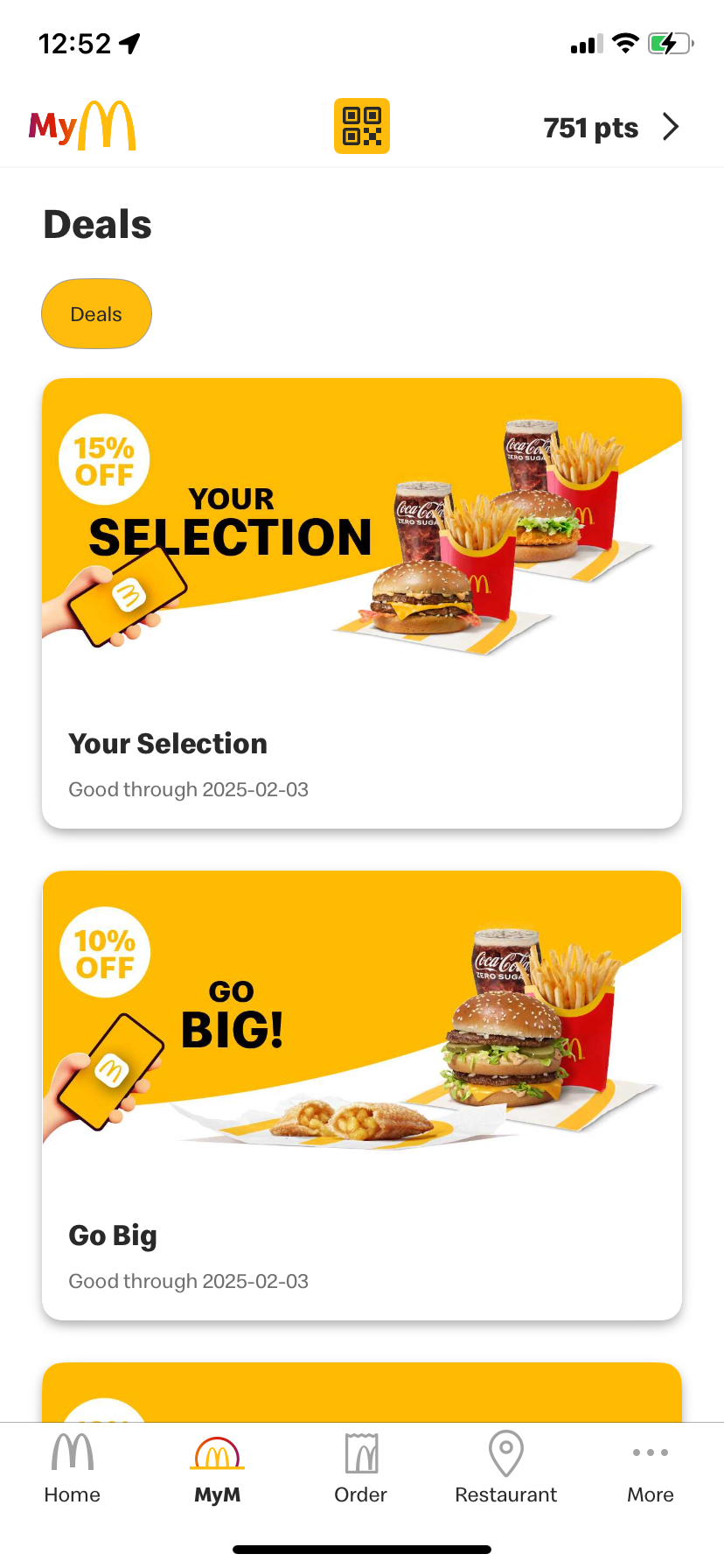Find a location in the Restaurant tab

[x=505, y=1469]
